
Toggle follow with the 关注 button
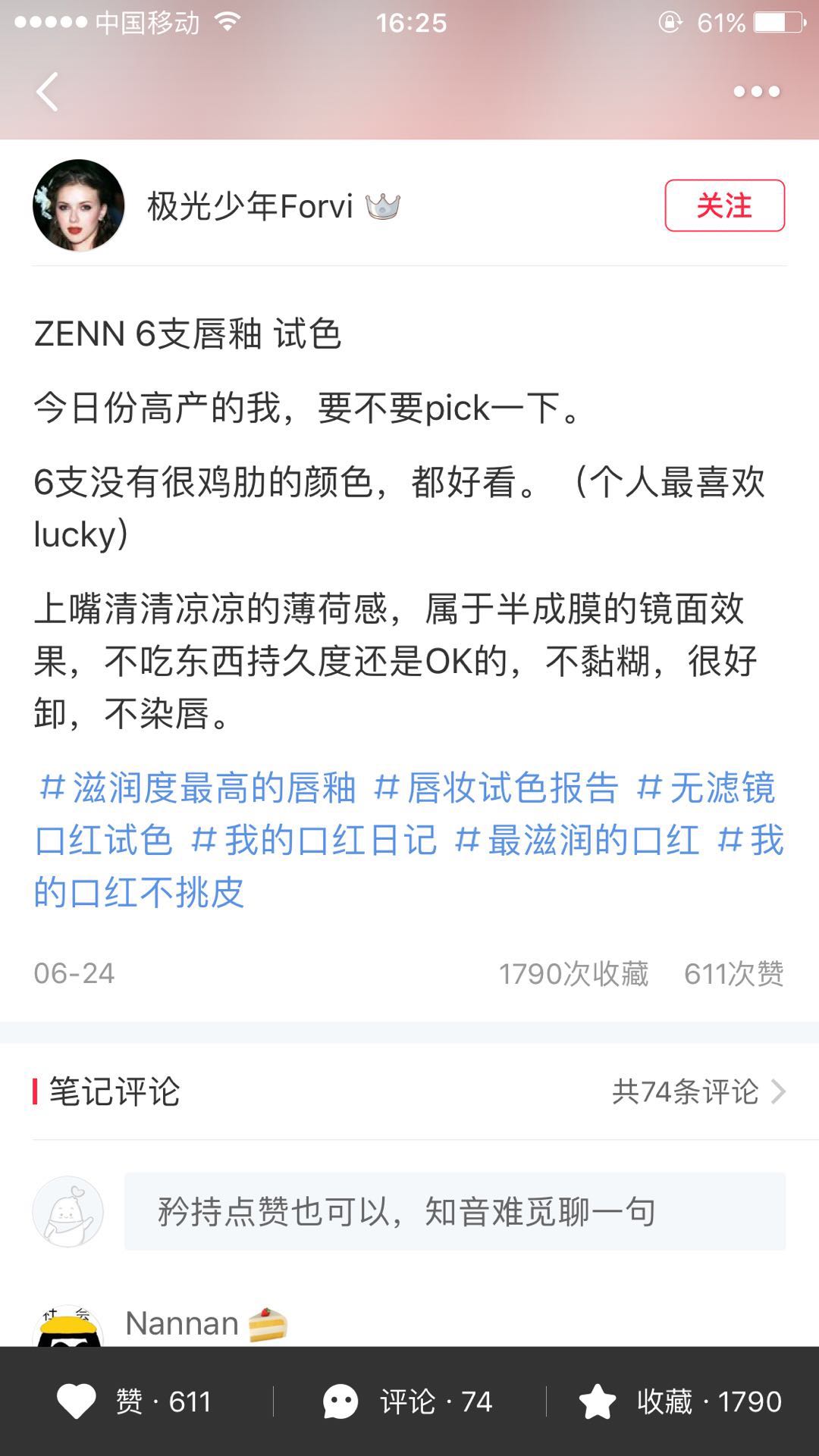point(725,205)
